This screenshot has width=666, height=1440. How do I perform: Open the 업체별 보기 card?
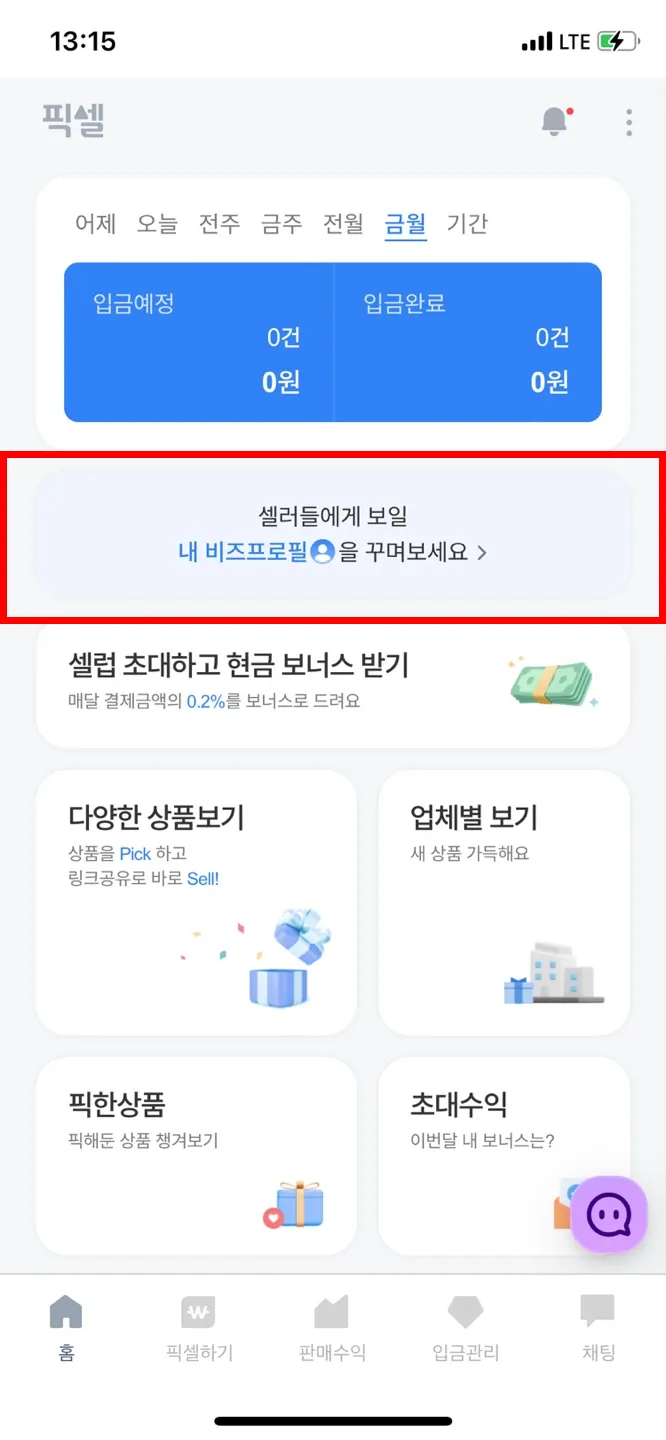click(x=504, y=888)
